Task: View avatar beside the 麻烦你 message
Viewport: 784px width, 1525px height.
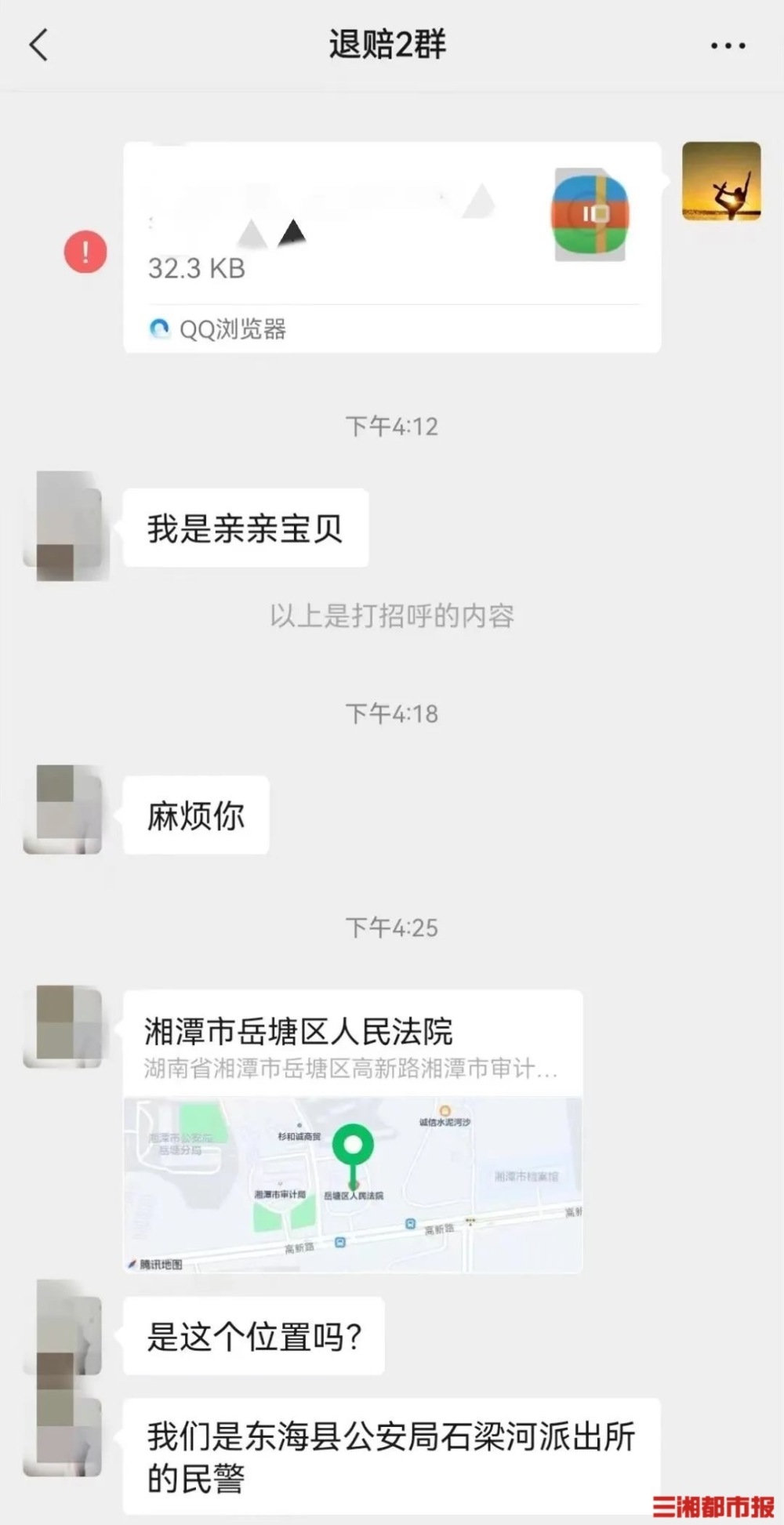Action: (x=63, y=809)
